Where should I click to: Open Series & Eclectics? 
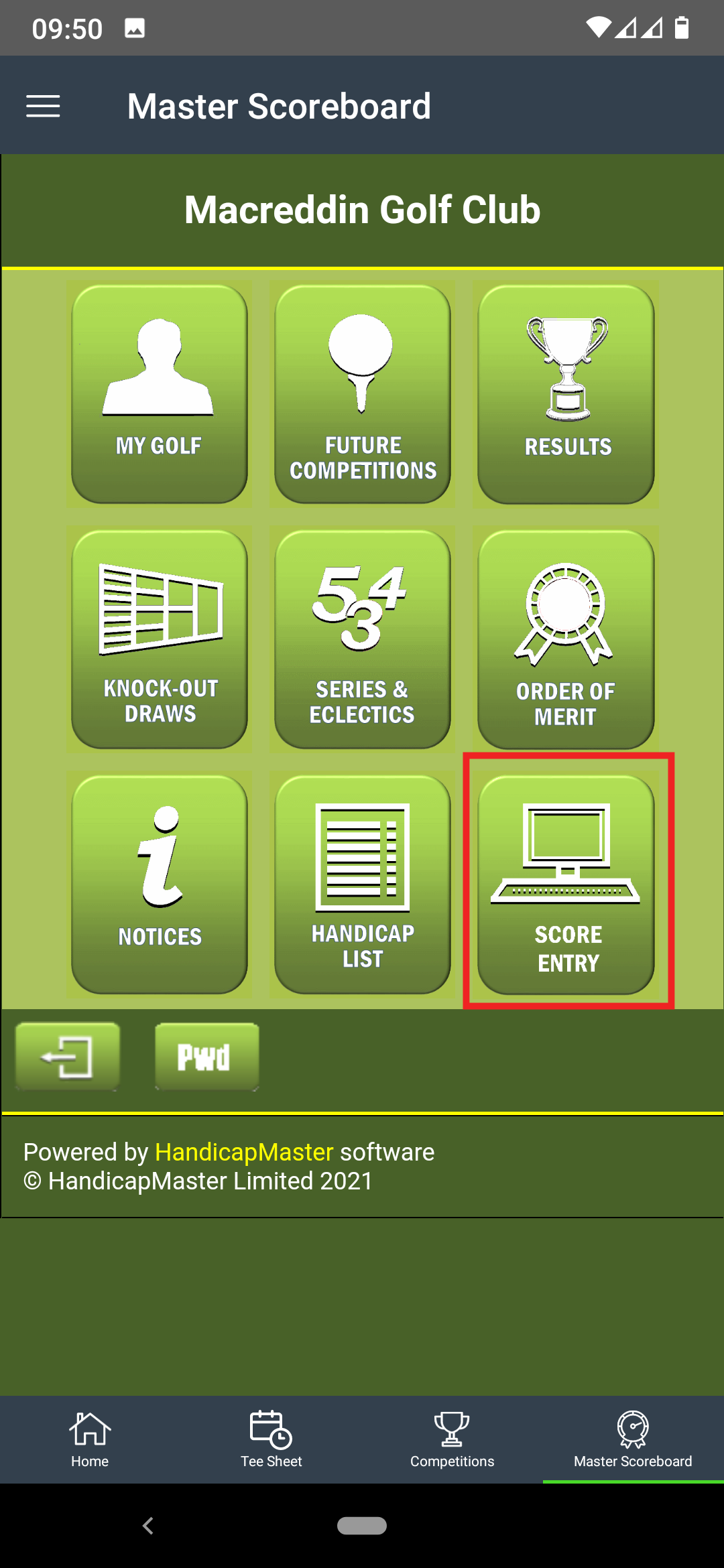[x=363, y=639]
